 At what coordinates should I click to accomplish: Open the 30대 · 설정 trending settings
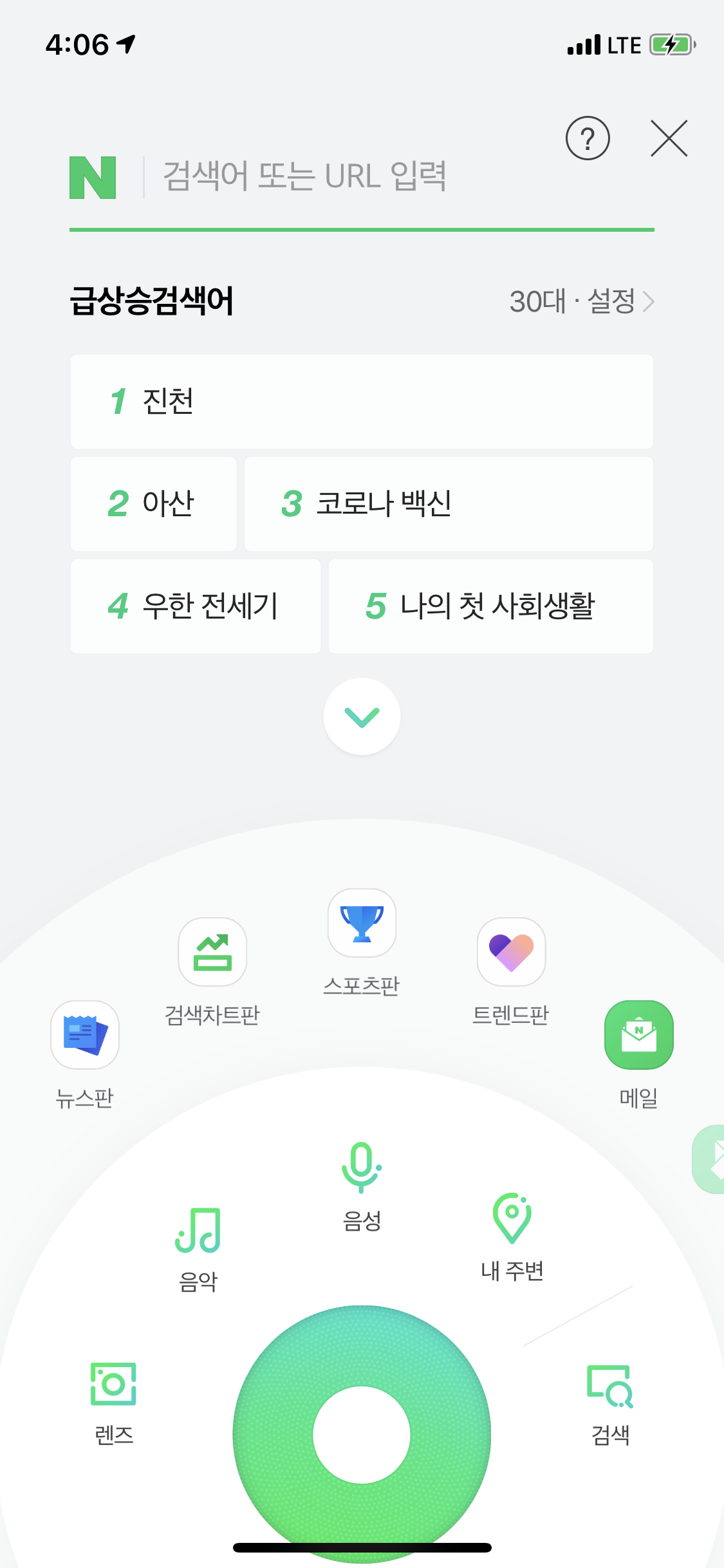pos(582,301)
